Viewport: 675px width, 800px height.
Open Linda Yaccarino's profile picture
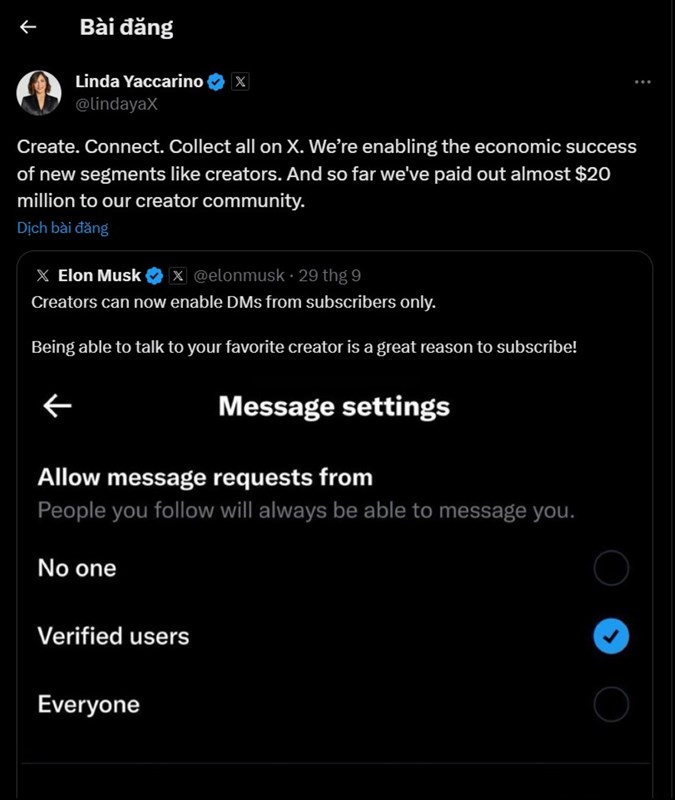38,93
